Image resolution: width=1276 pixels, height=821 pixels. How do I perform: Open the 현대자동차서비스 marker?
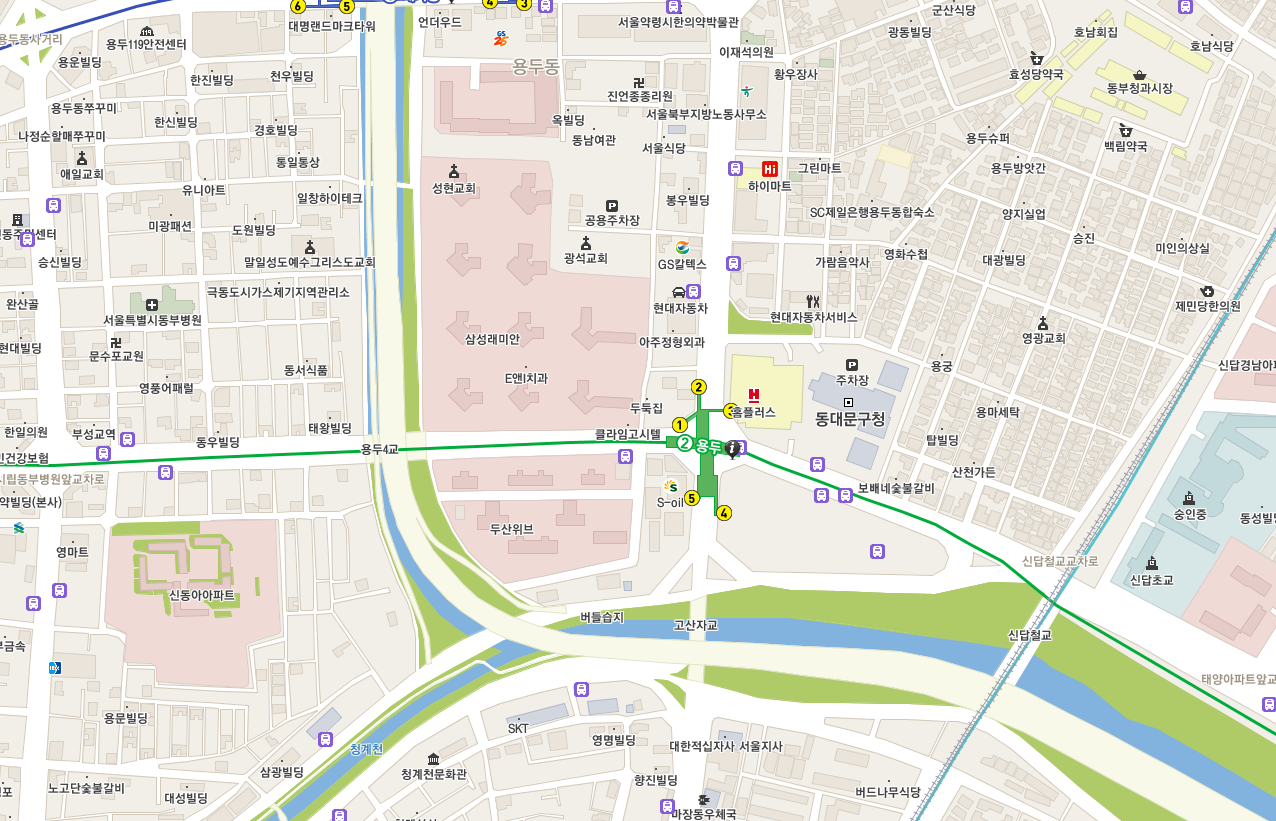pos(812,301)
